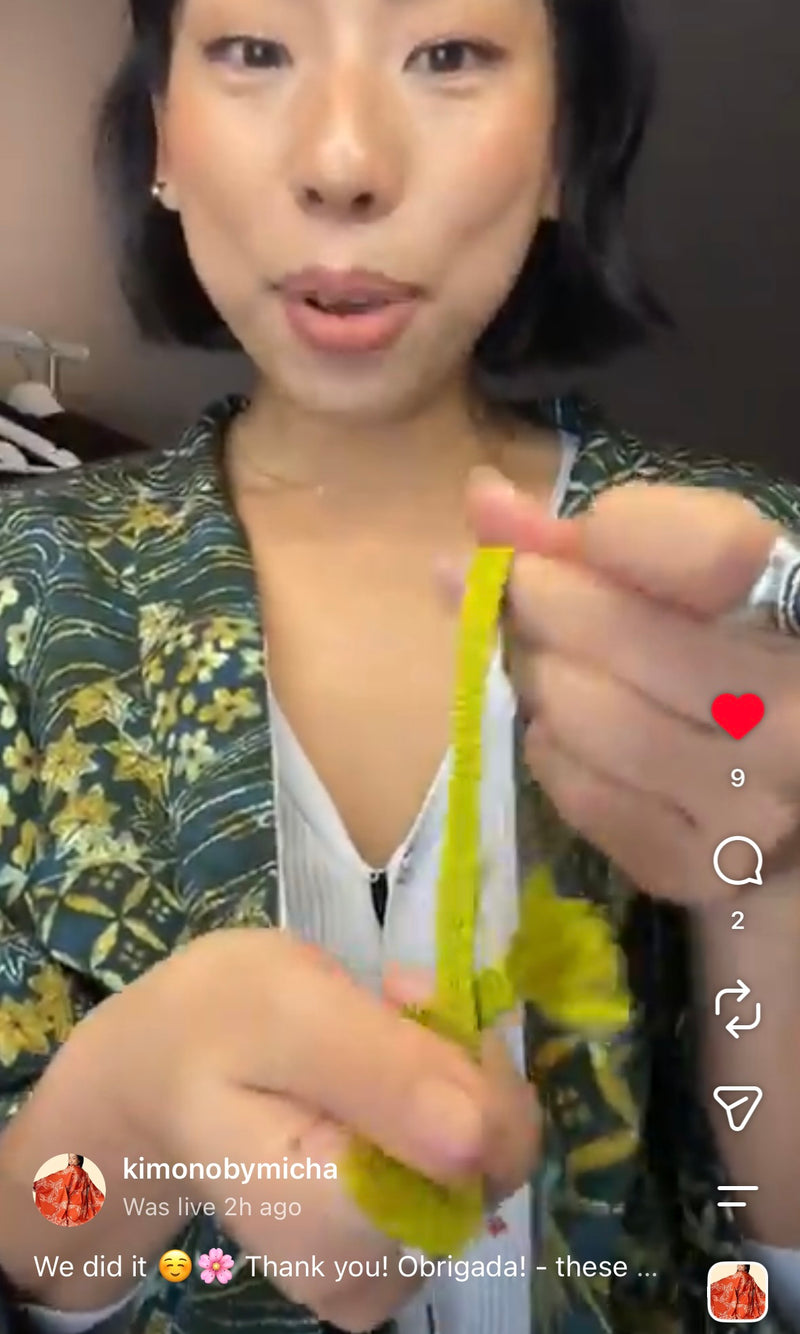This screenshot has height=1334, width=800.
Task: Open the audio thumbnail in the corner
Action: click(737, 1291)
